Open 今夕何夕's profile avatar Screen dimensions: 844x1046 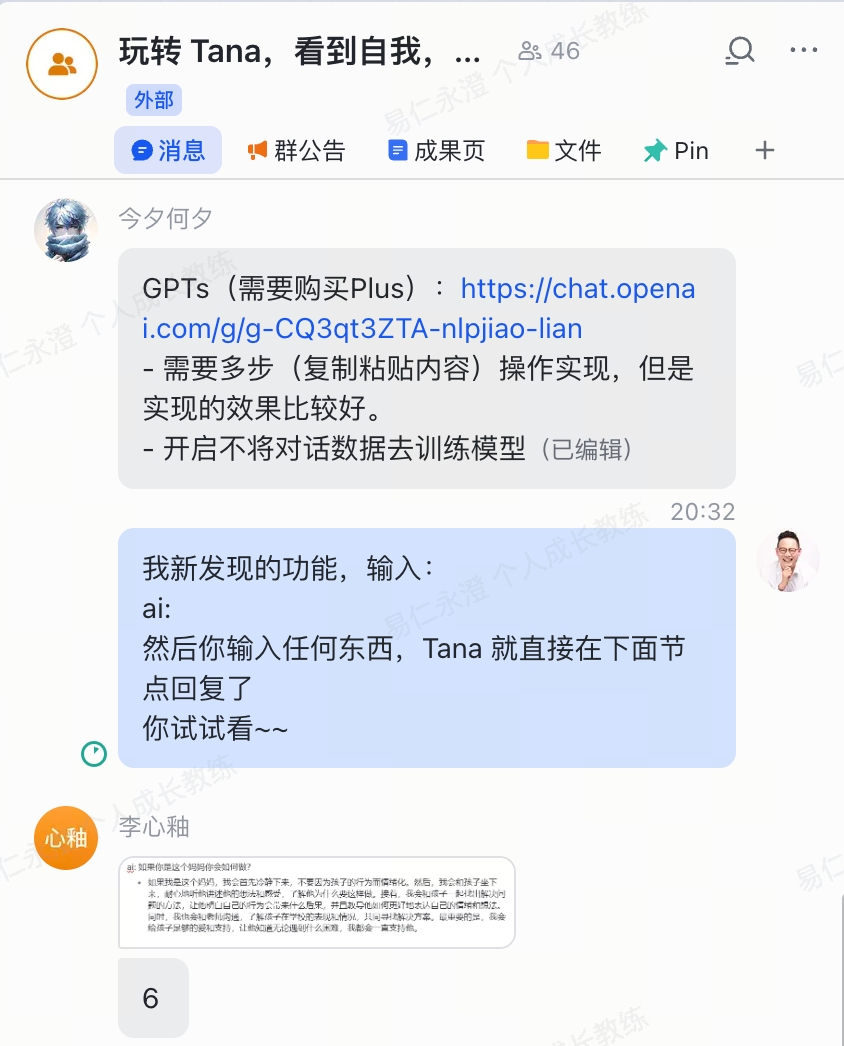coord(66,229)
